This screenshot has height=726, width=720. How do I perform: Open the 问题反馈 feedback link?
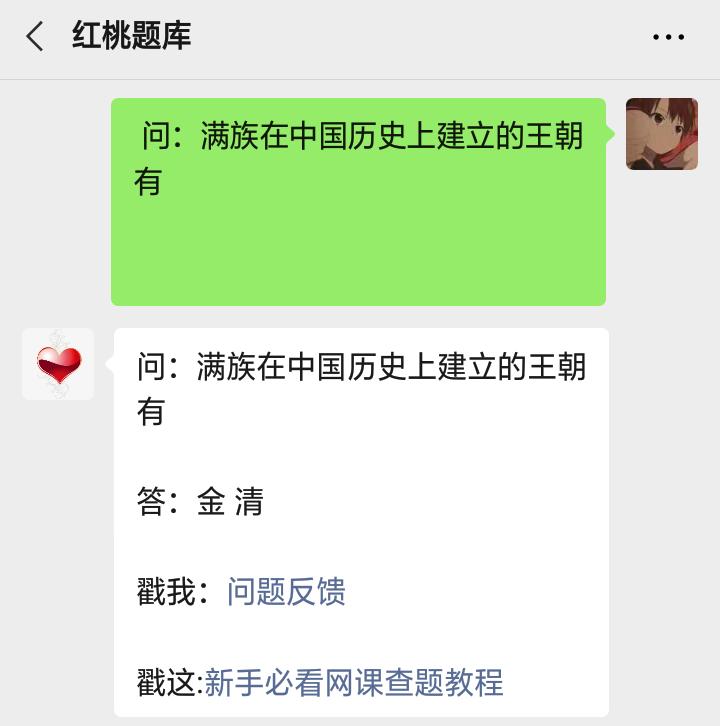pyautogui.click(x=286, y=592)
